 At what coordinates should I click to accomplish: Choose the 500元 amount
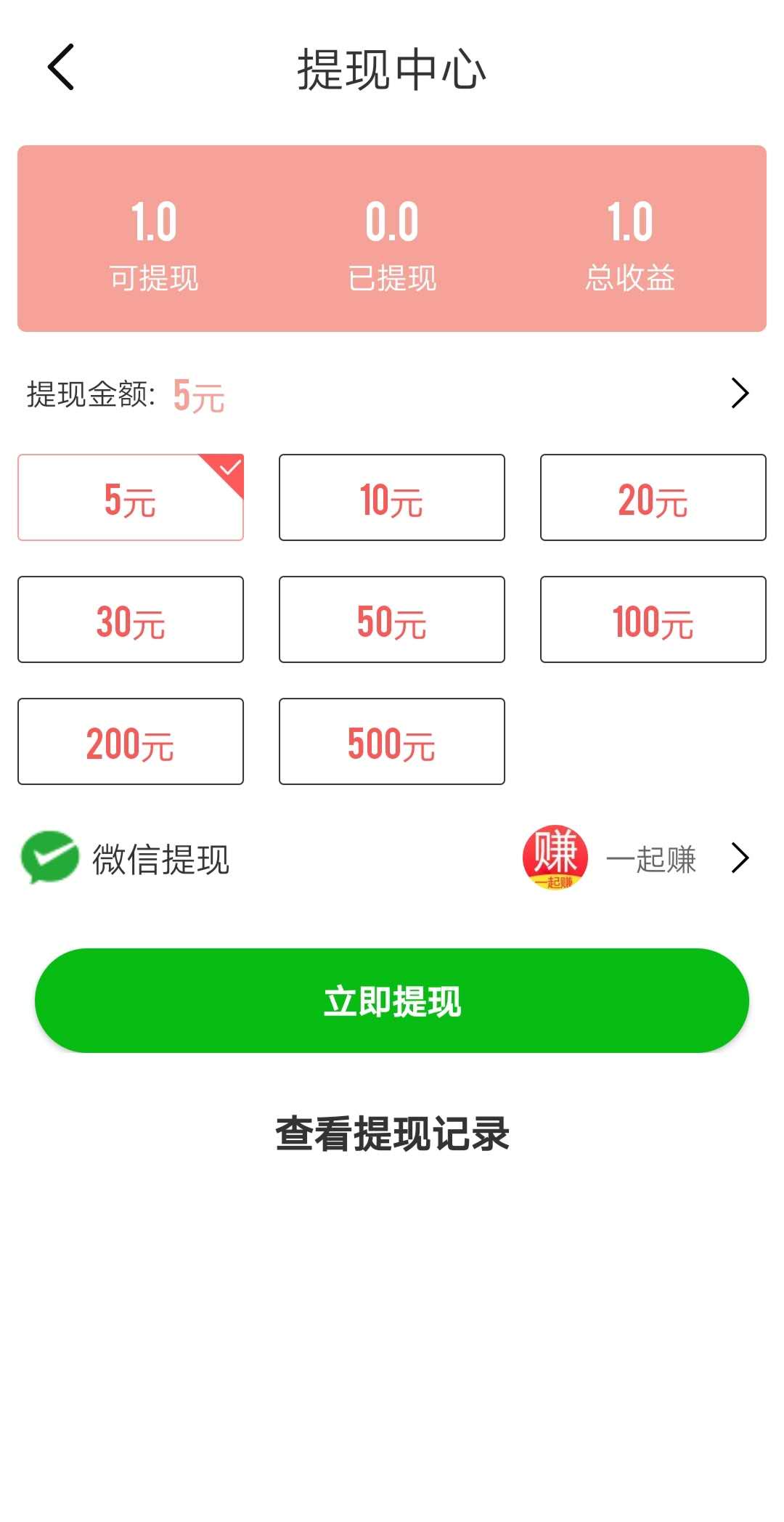[x=392, y=741]
